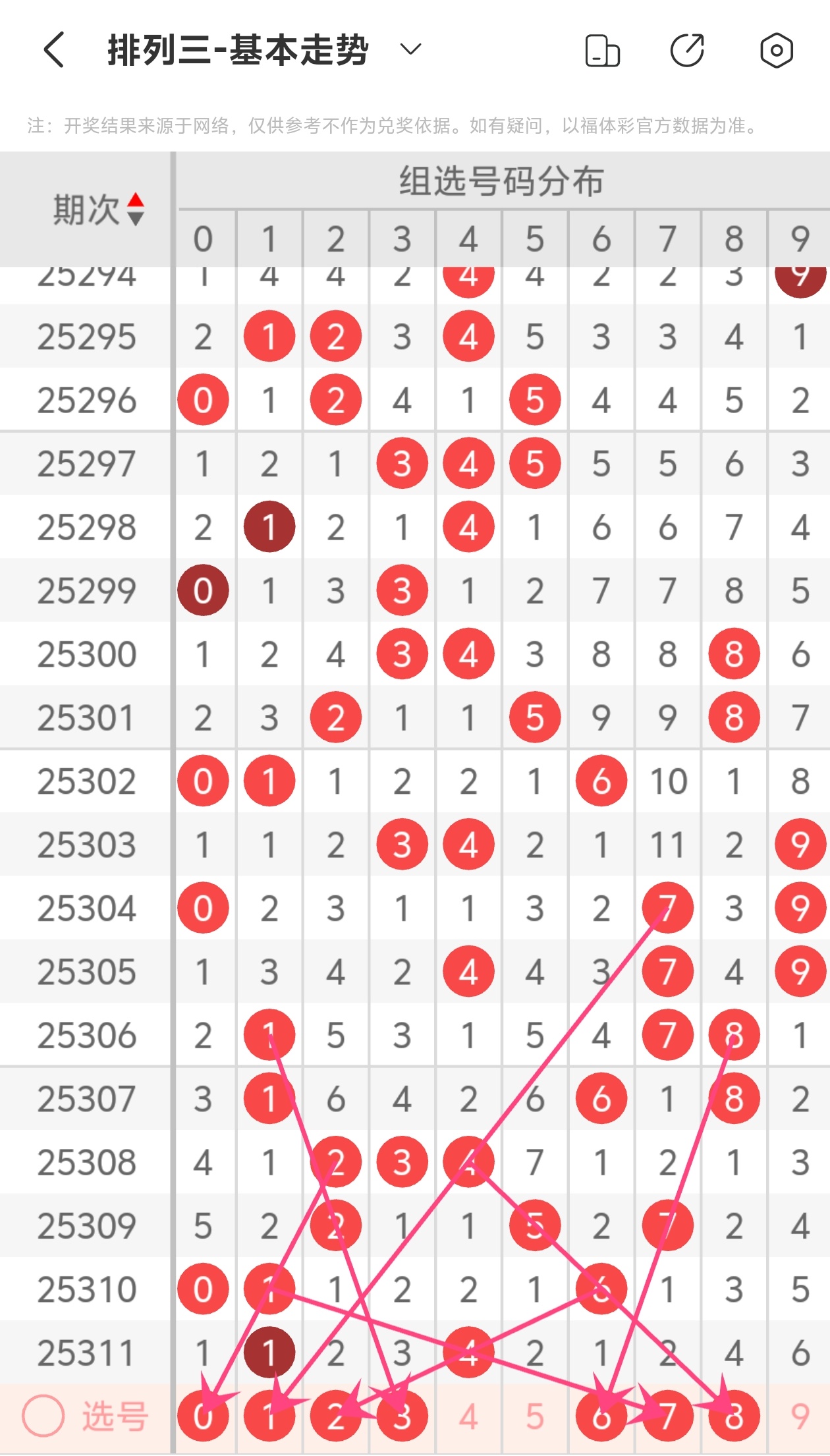Viewport: 830px width, 1456px height.
Task: Deselect number 8 in the 选号 row
Action: (x=734, y=1416)
